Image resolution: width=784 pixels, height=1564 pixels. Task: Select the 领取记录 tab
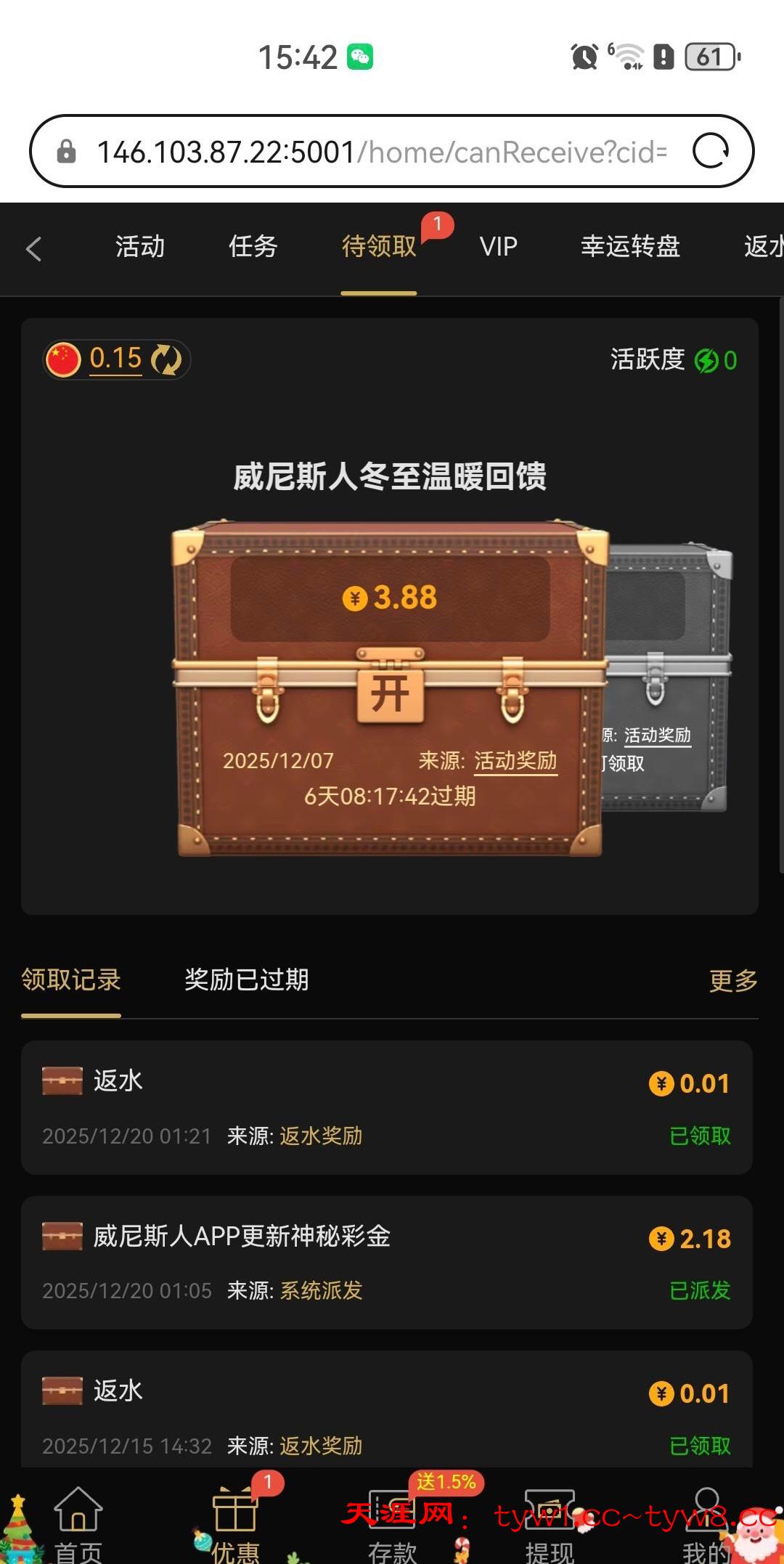(x=71, y=980)
